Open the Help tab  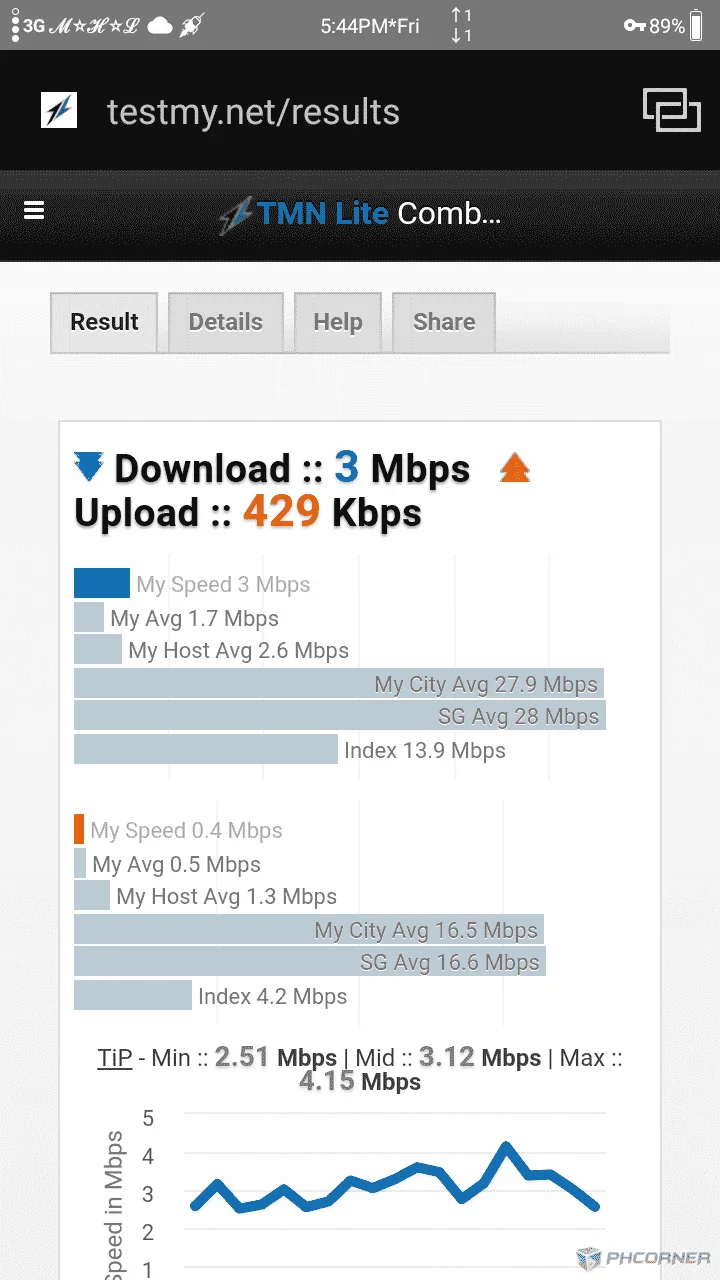pos(338,322)
